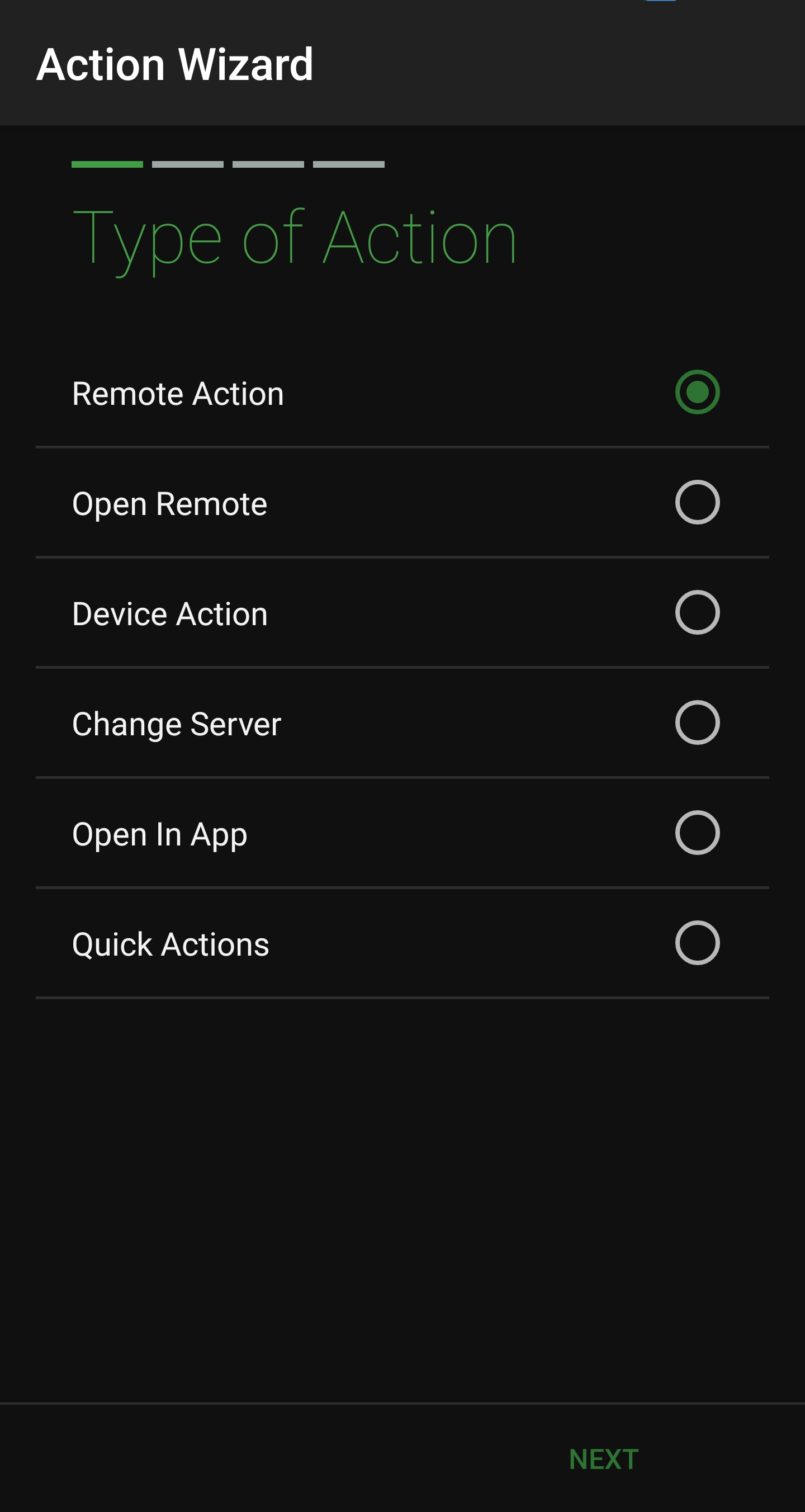Choose Open Remote as action type

[402, 503]
